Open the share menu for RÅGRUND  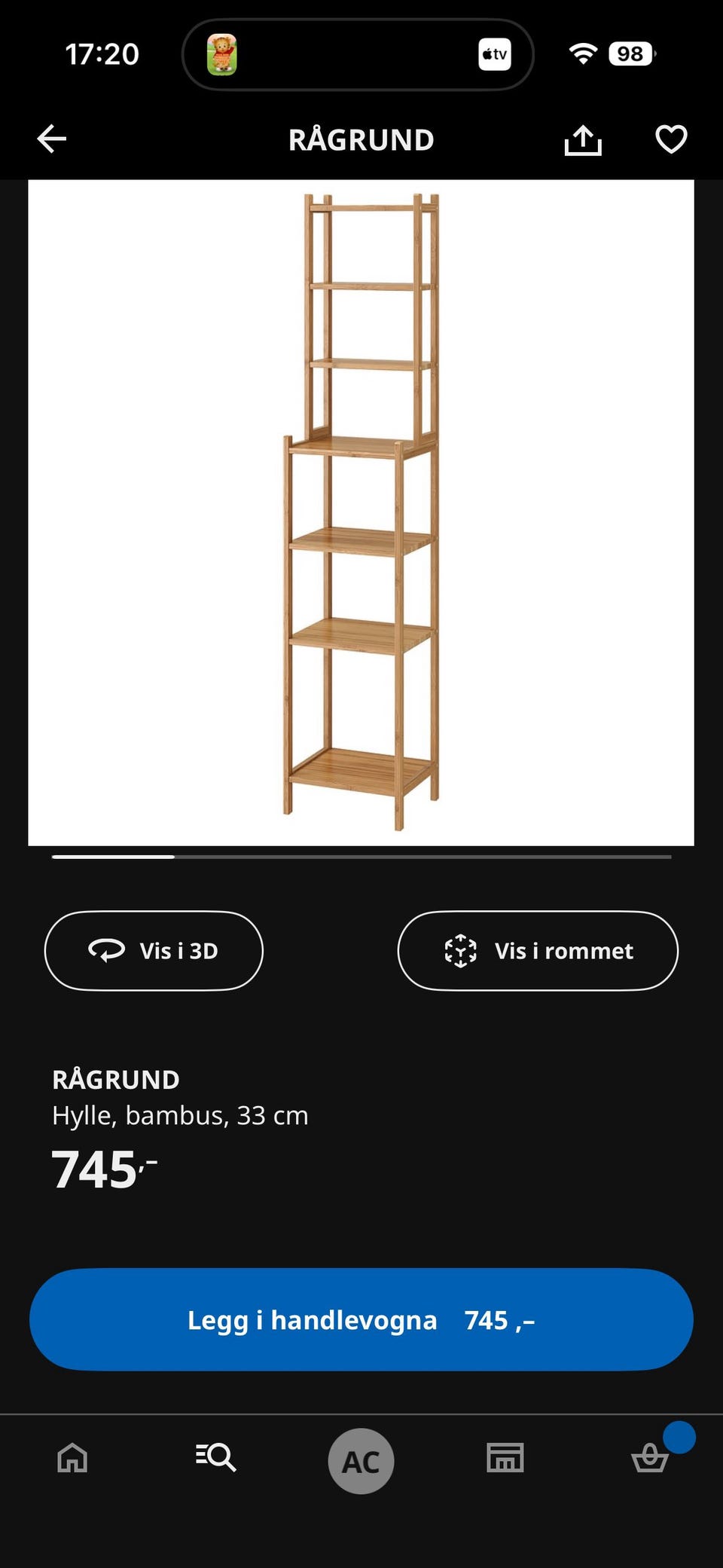(x=583, y=139)
